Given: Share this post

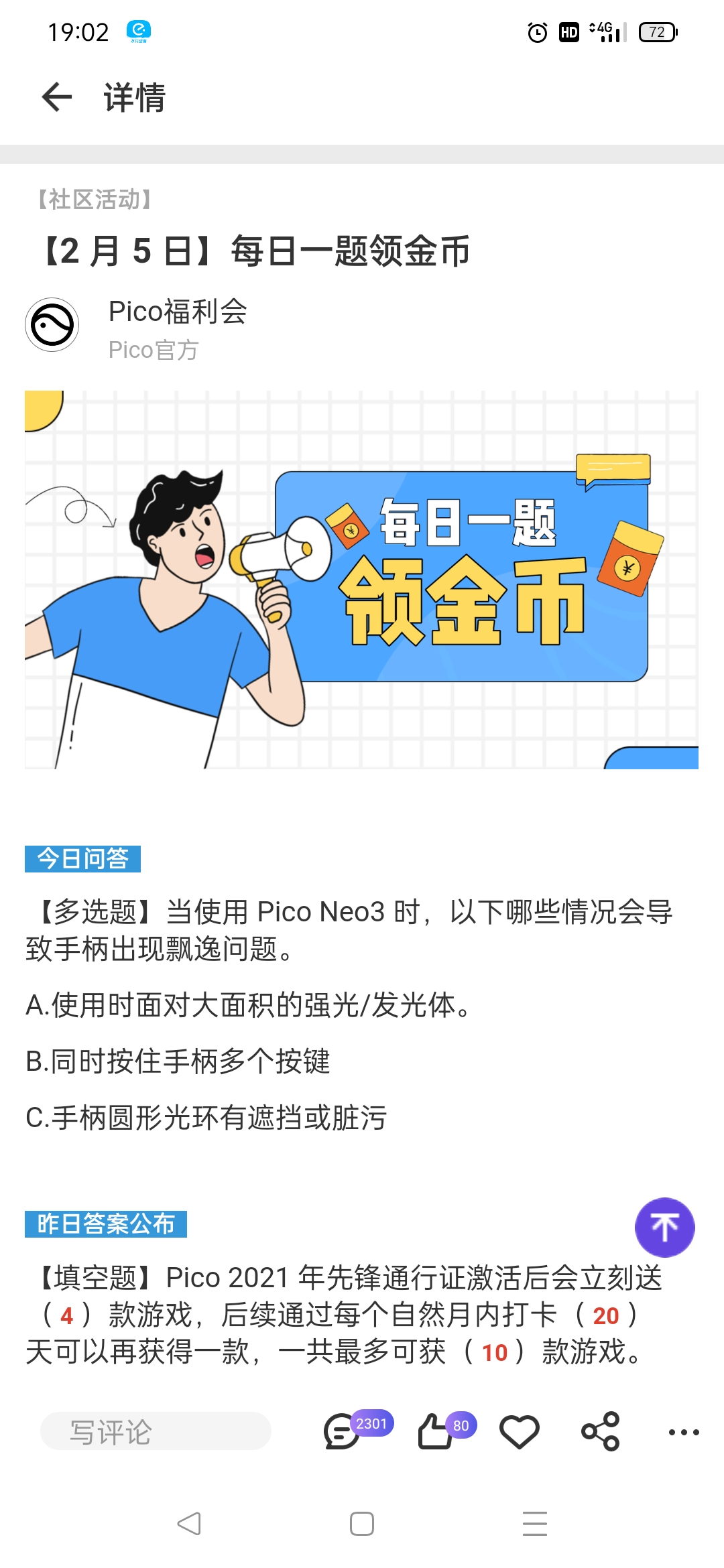Looking at the screenshot, I should point(601,1432).
